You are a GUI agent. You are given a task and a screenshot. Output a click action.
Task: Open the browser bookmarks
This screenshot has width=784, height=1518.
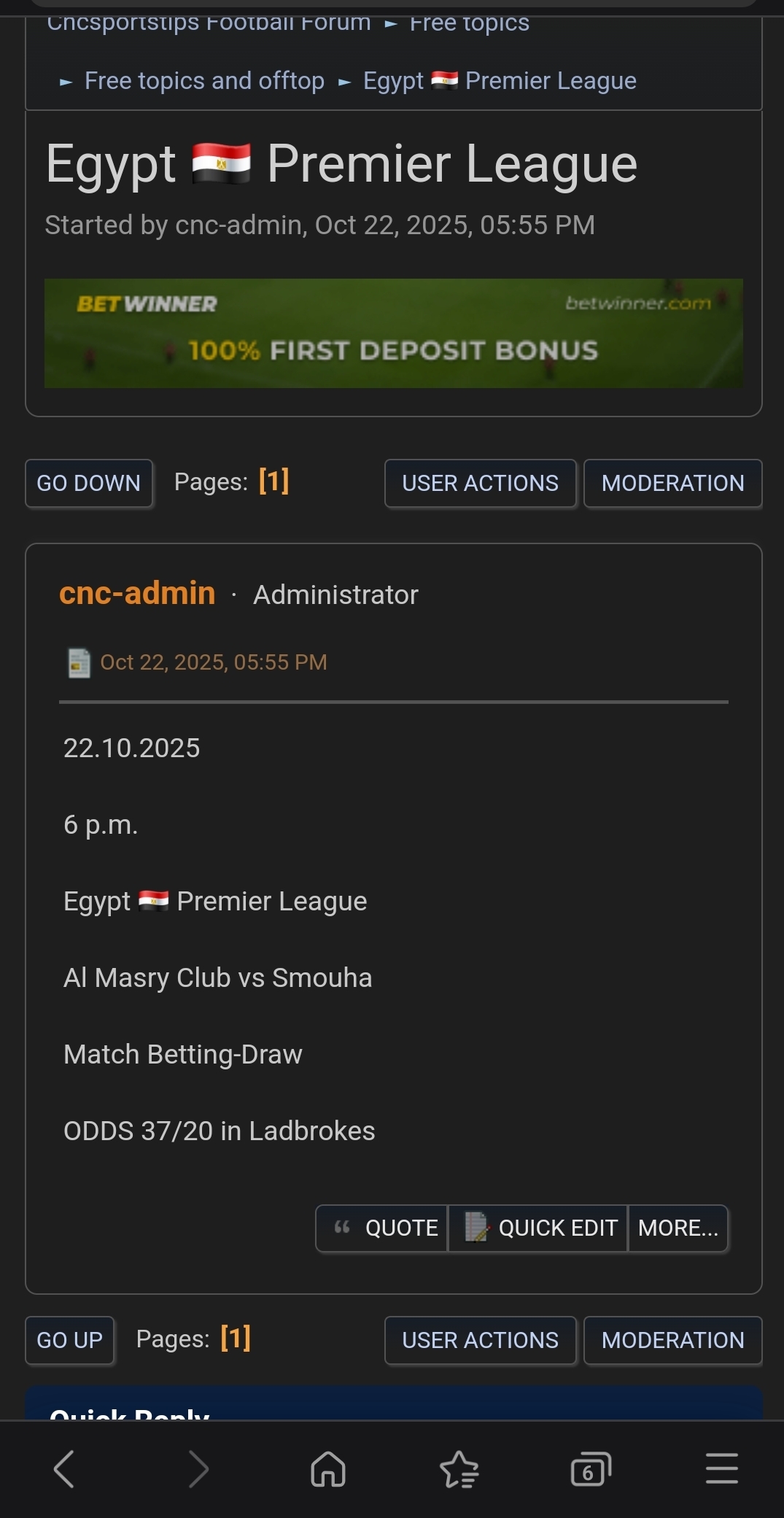tap(459, 1468)
